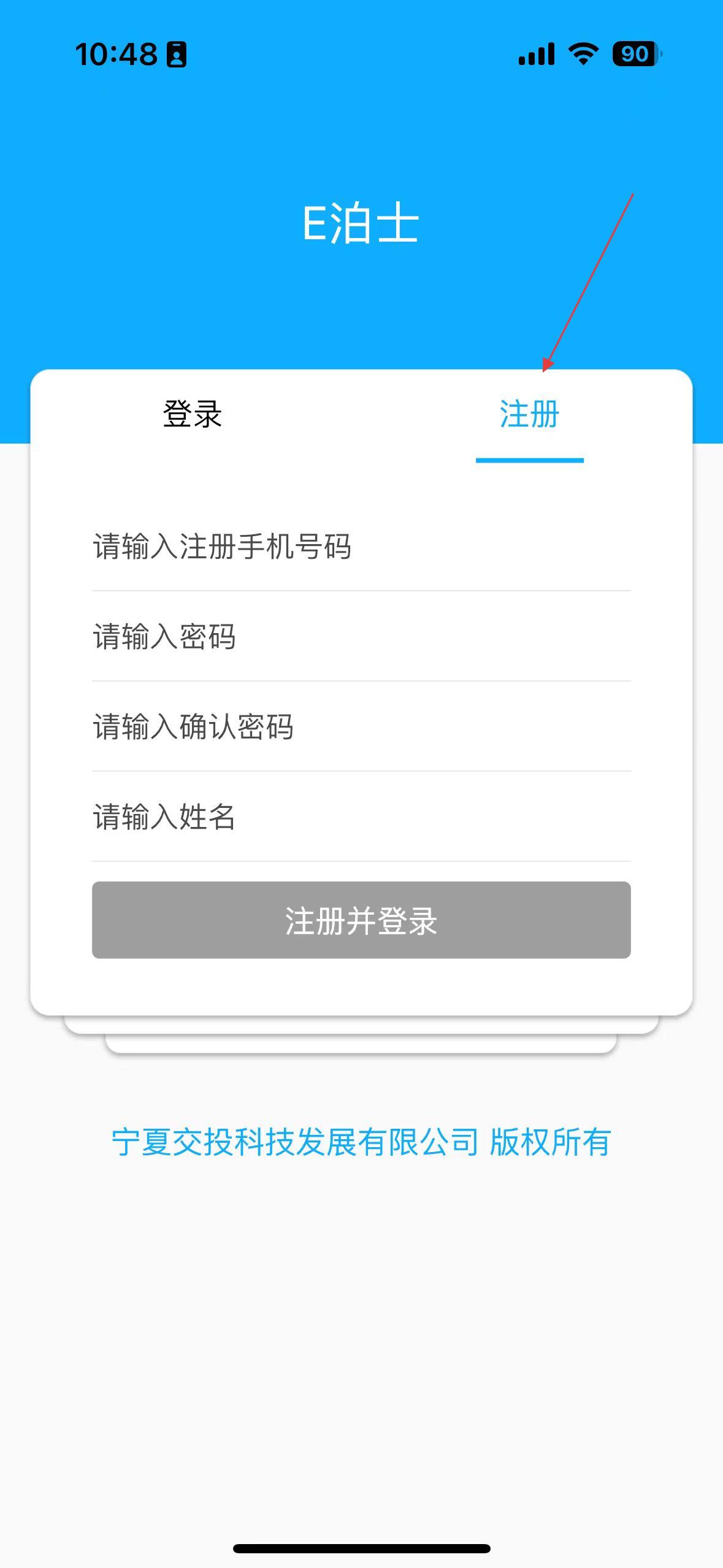Tap the 注册并登录 button
The width and height of the screenshot is (723, 1568).
pos(361,920)
